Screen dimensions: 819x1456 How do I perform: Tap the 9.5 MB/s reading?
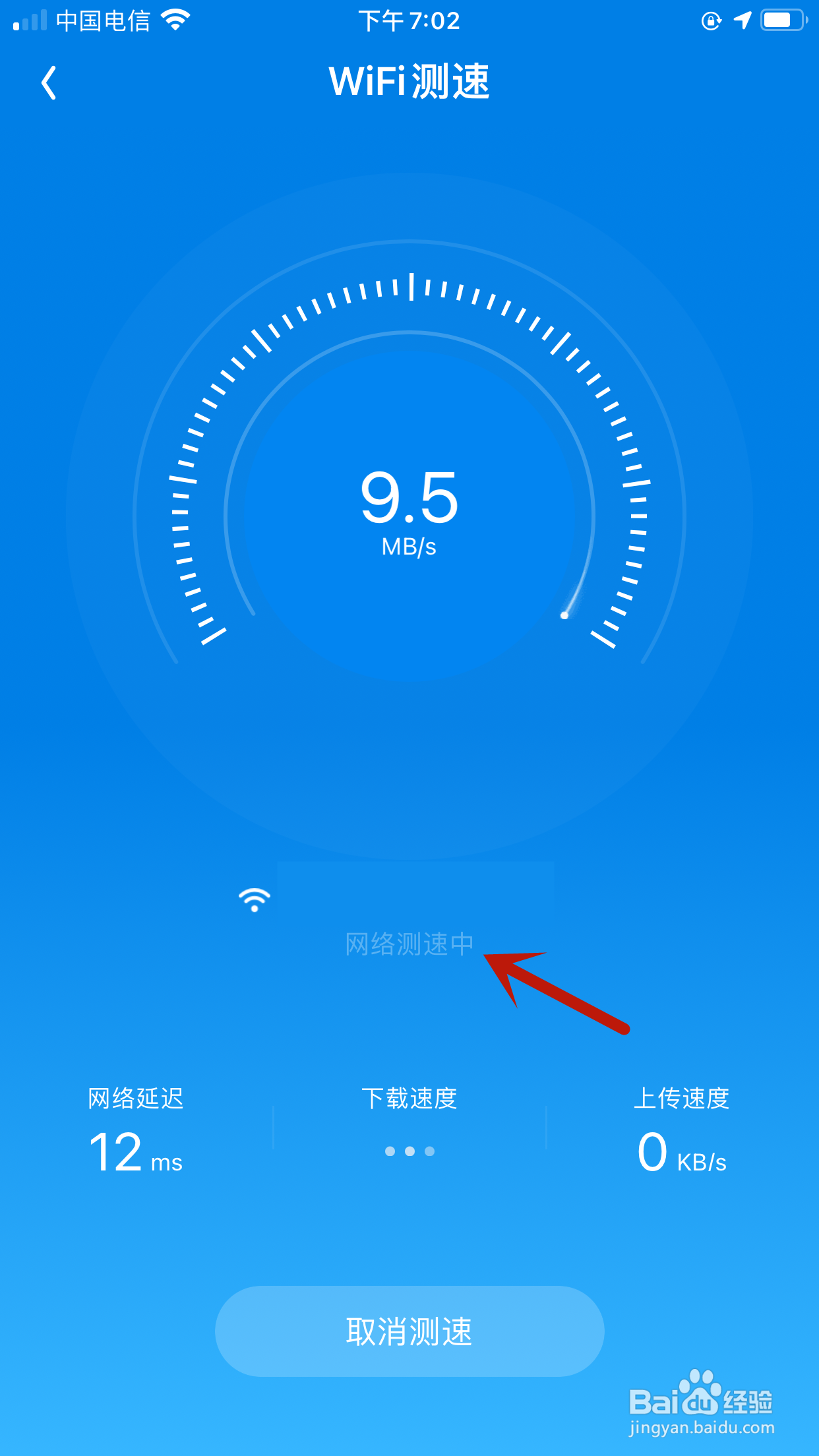(x=409, y=511)
